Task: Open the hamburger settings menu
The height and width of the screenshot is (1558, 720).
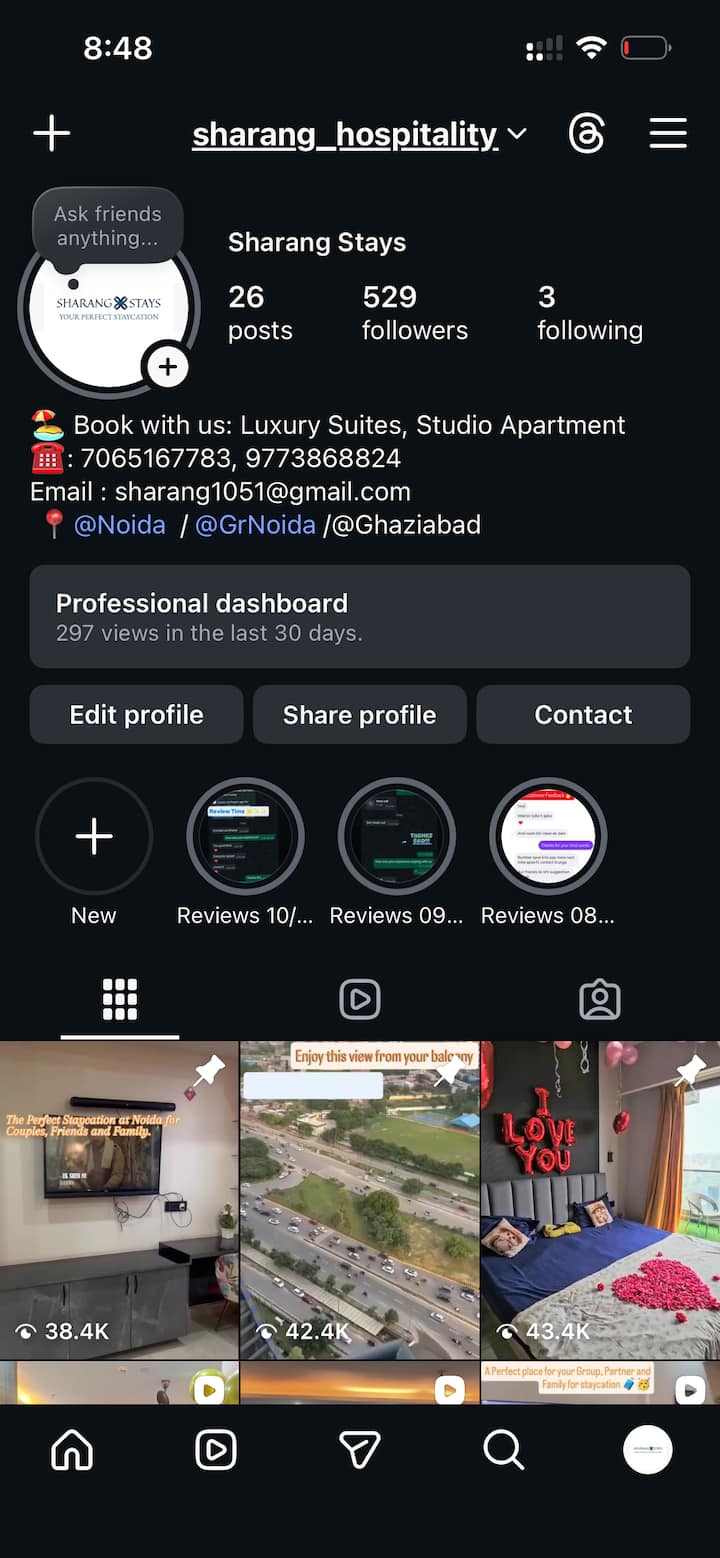Action: coord(668,133)
